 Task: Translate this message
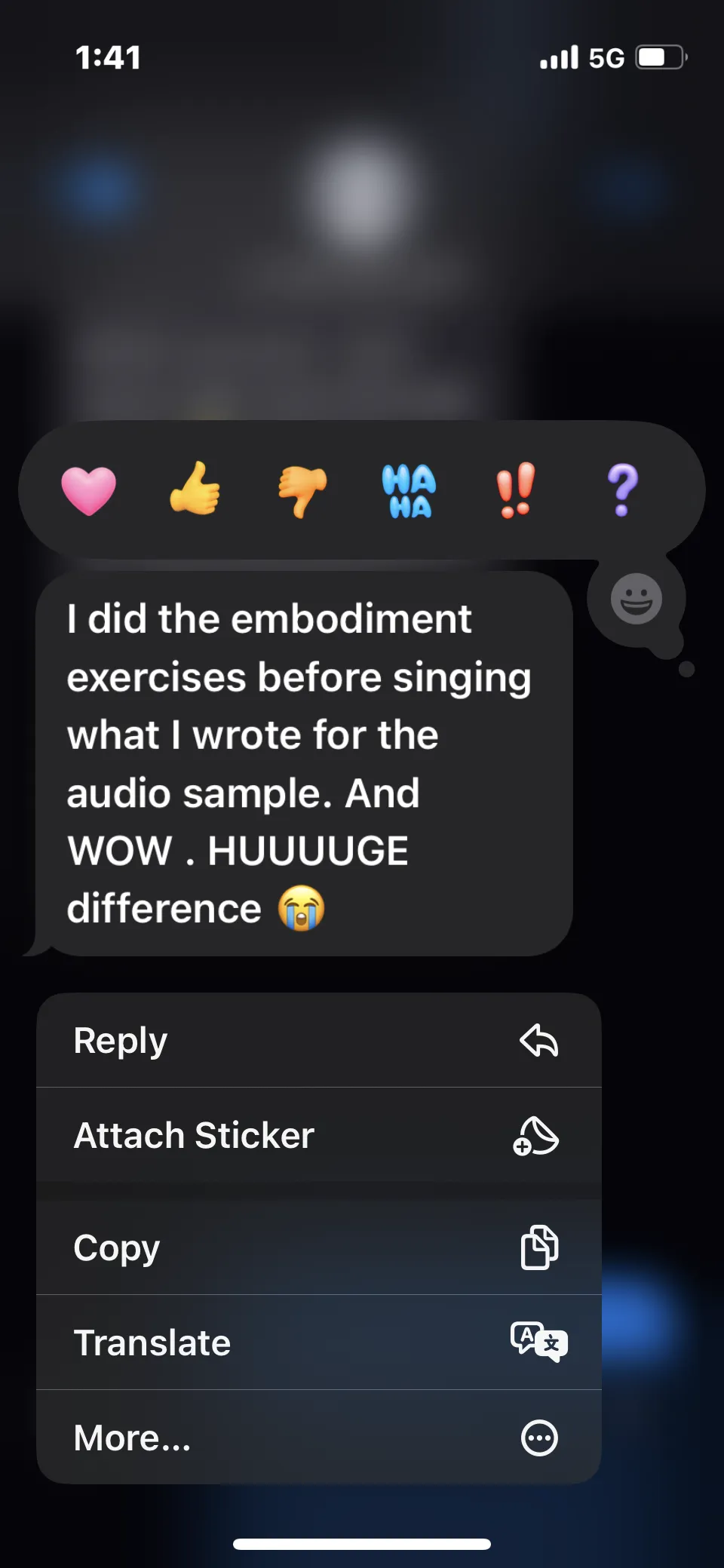pos(319,1342)
